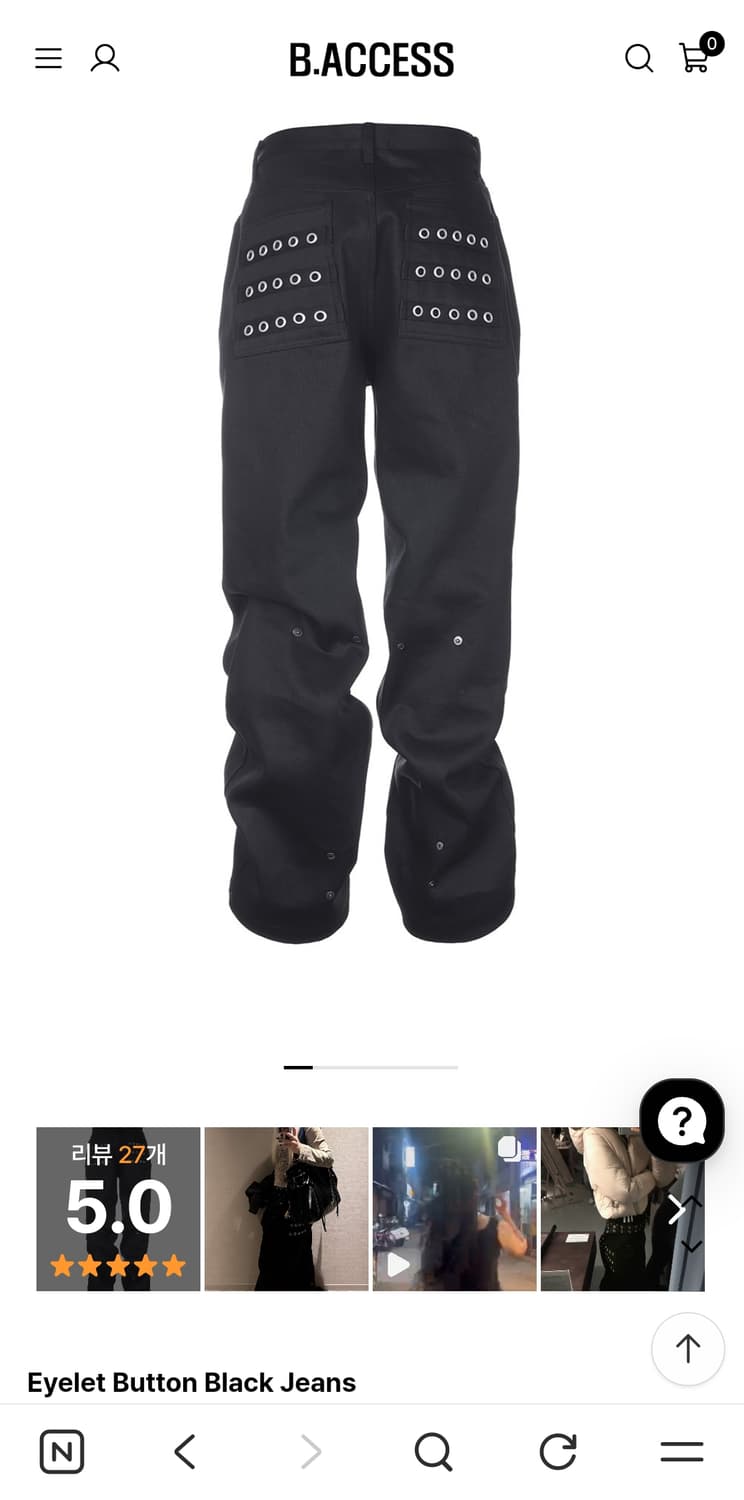Open the hamburger navigation menu
The image size is (744, 1500).
coord(47,58)
